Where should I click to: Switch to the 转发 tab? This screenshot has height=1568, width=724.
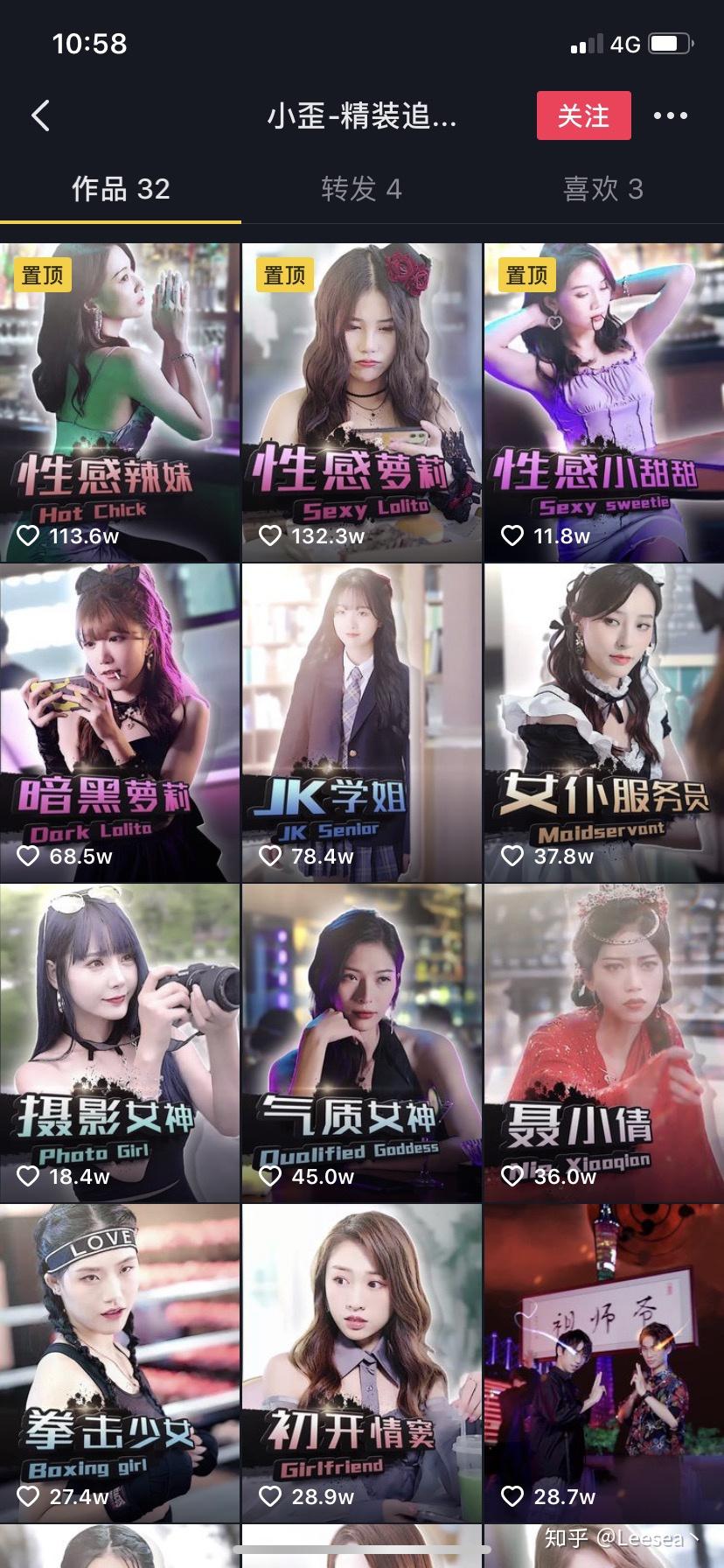tap(362, 190)
